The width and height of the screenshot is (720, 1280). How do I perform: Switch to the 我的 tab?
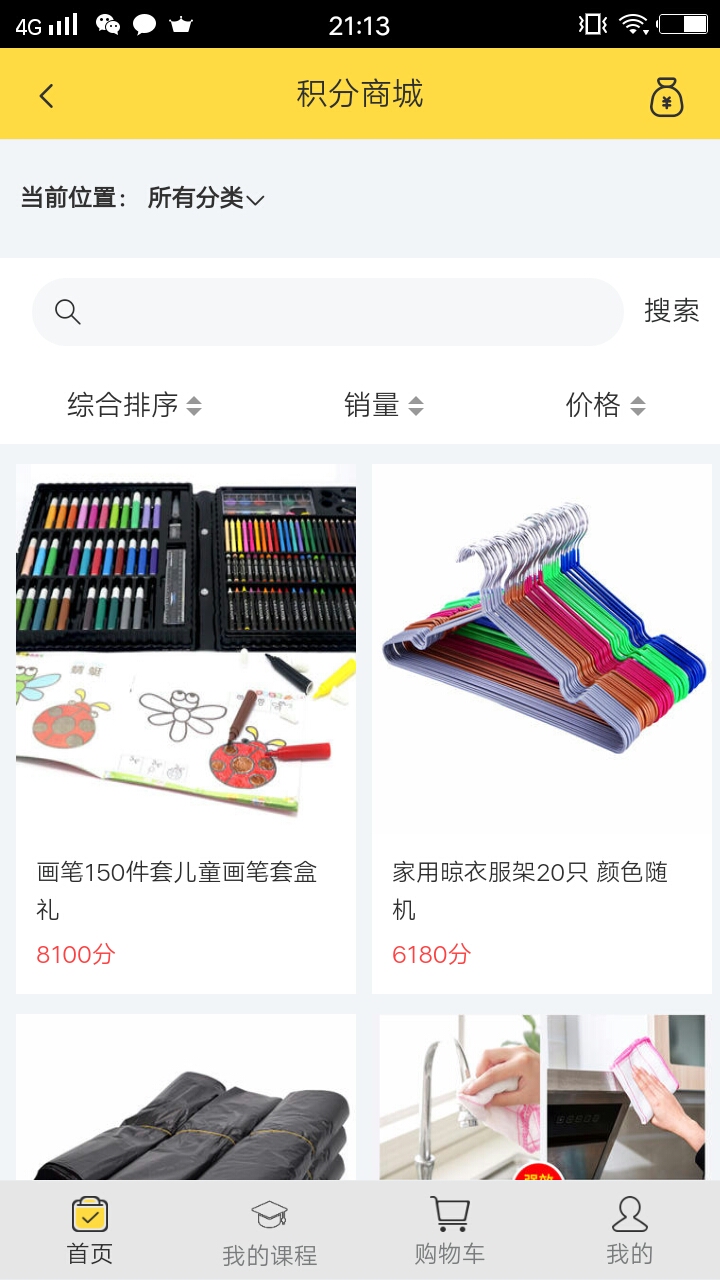coord(629,1228)
